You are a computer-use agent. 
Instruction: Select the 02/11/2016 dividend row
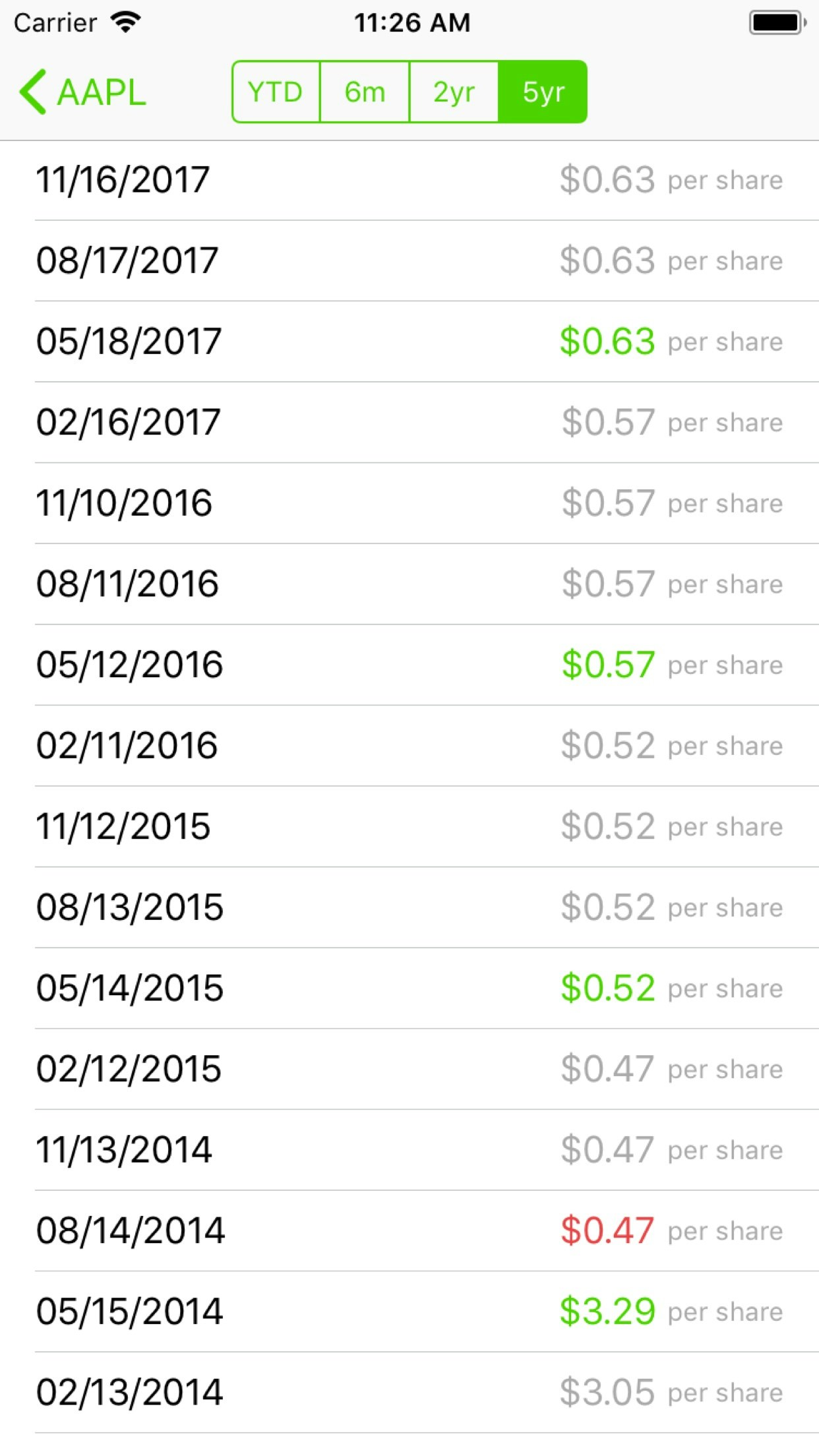(x=409, y=745)
